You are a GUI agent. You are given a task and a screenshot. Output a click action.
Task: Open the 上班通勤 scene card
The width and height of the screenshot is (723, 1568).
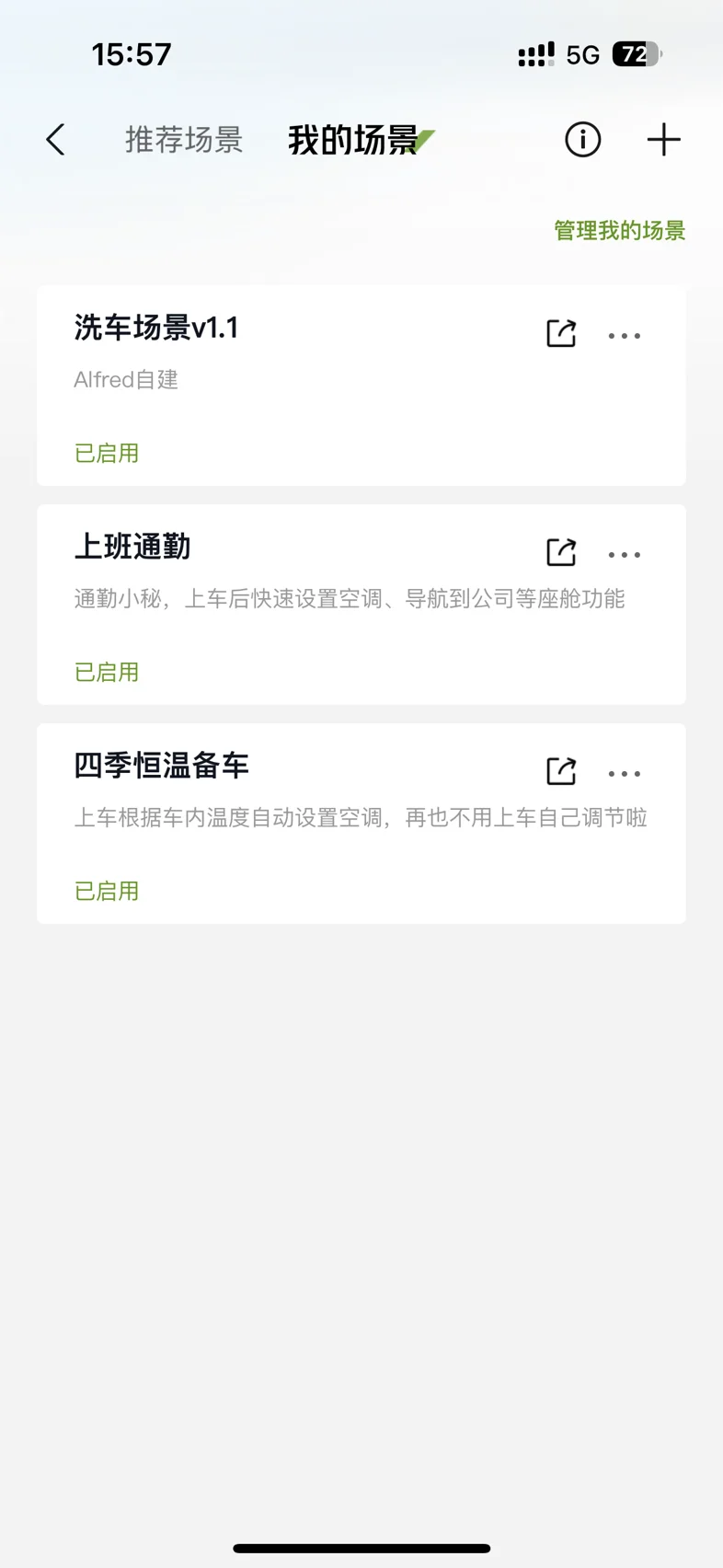click(x=361, y=605)
